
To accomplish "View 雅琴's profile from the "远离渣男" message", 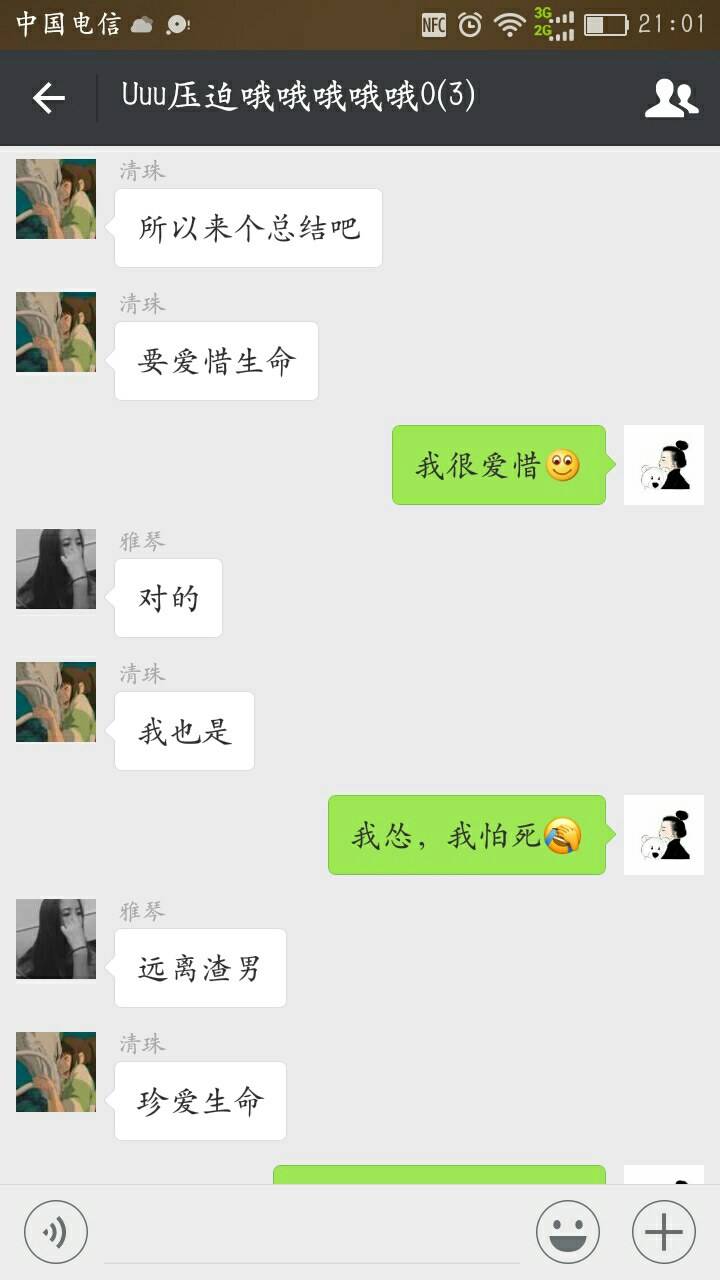I will click(56, 939).
